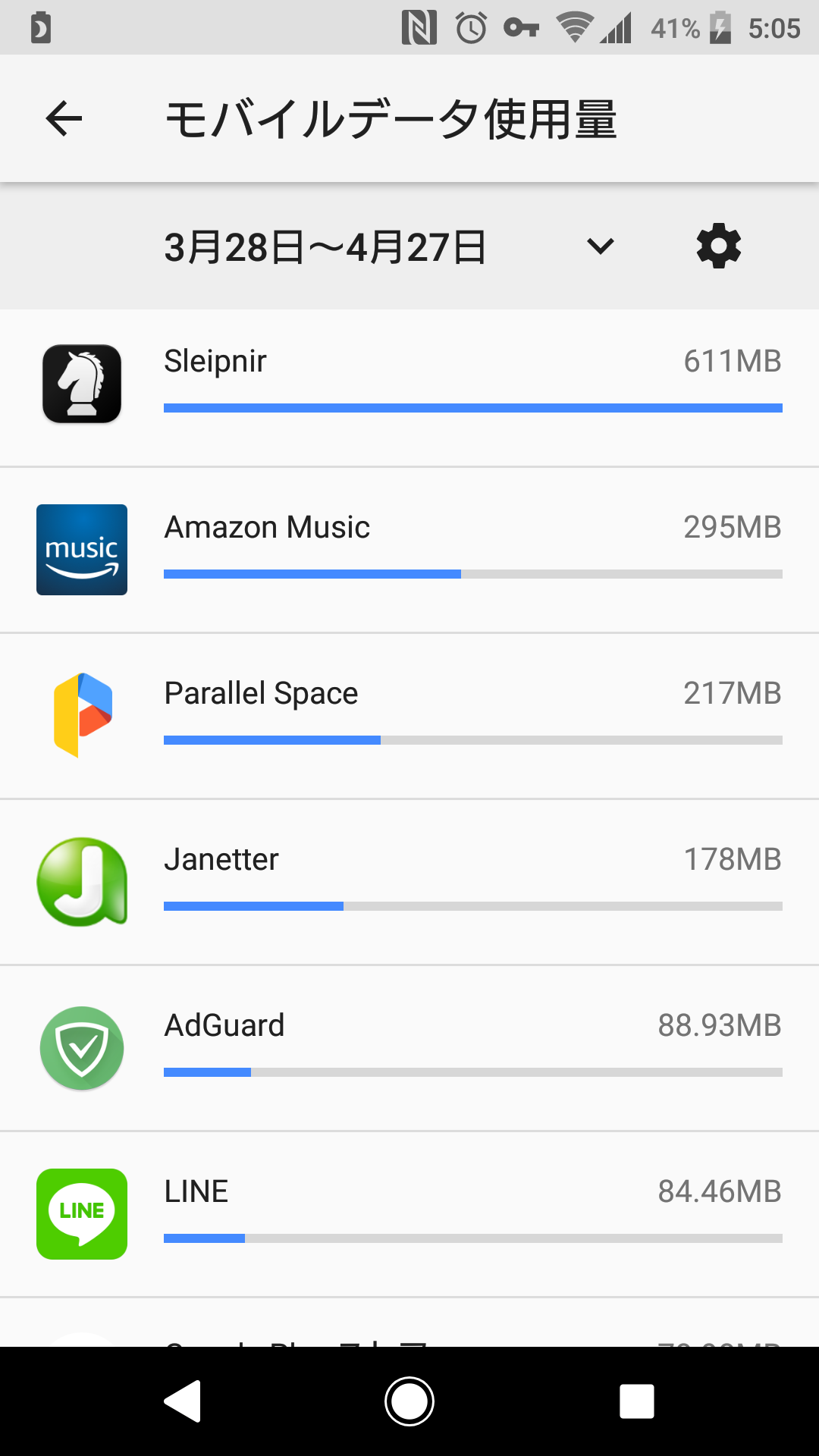Go back from mobile data usage
This screenshot has width=819, height=1456.
64,118
